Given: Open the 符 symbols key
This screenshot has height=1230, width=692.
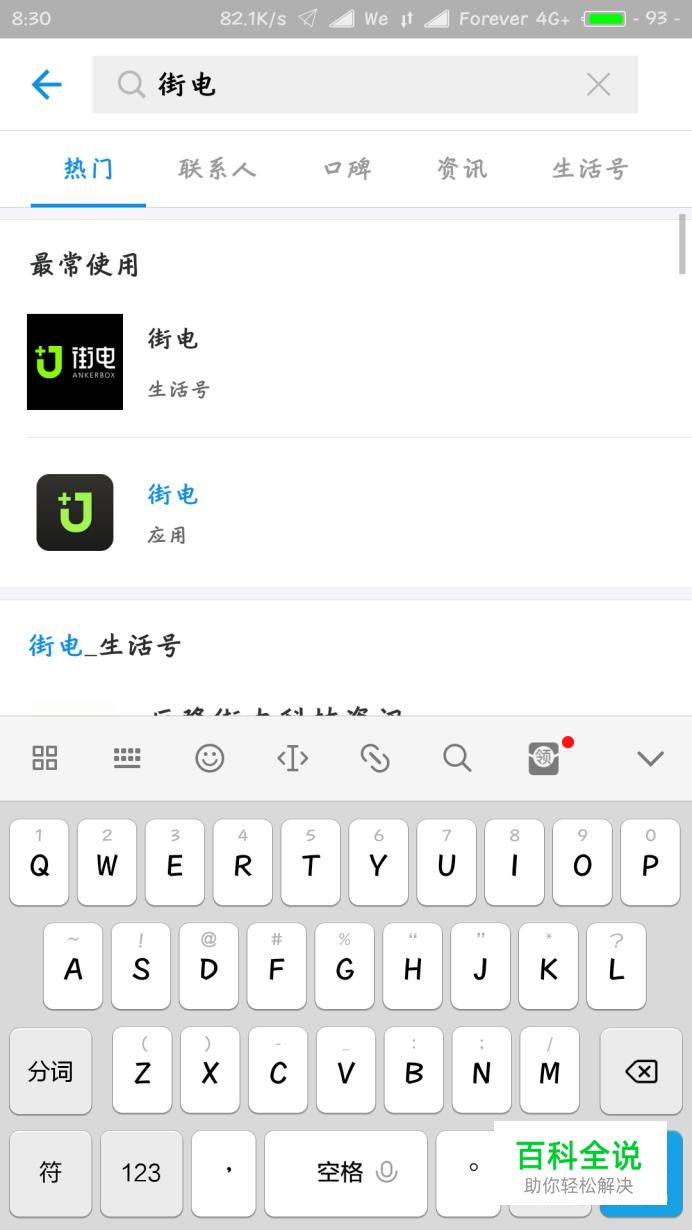Looking at the screenshot, I should coord(50,1172).
